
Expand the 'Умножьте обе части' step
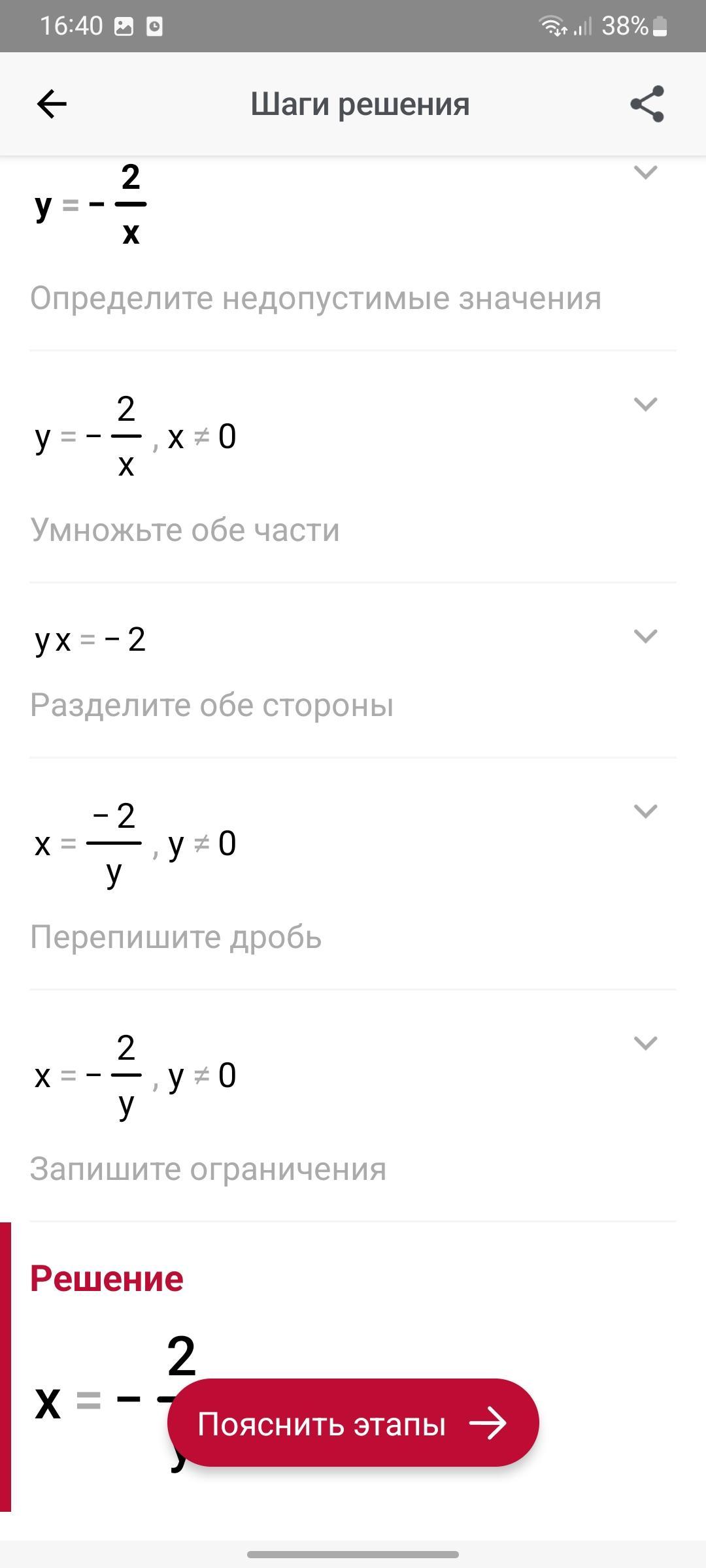[x=645, y=404]
